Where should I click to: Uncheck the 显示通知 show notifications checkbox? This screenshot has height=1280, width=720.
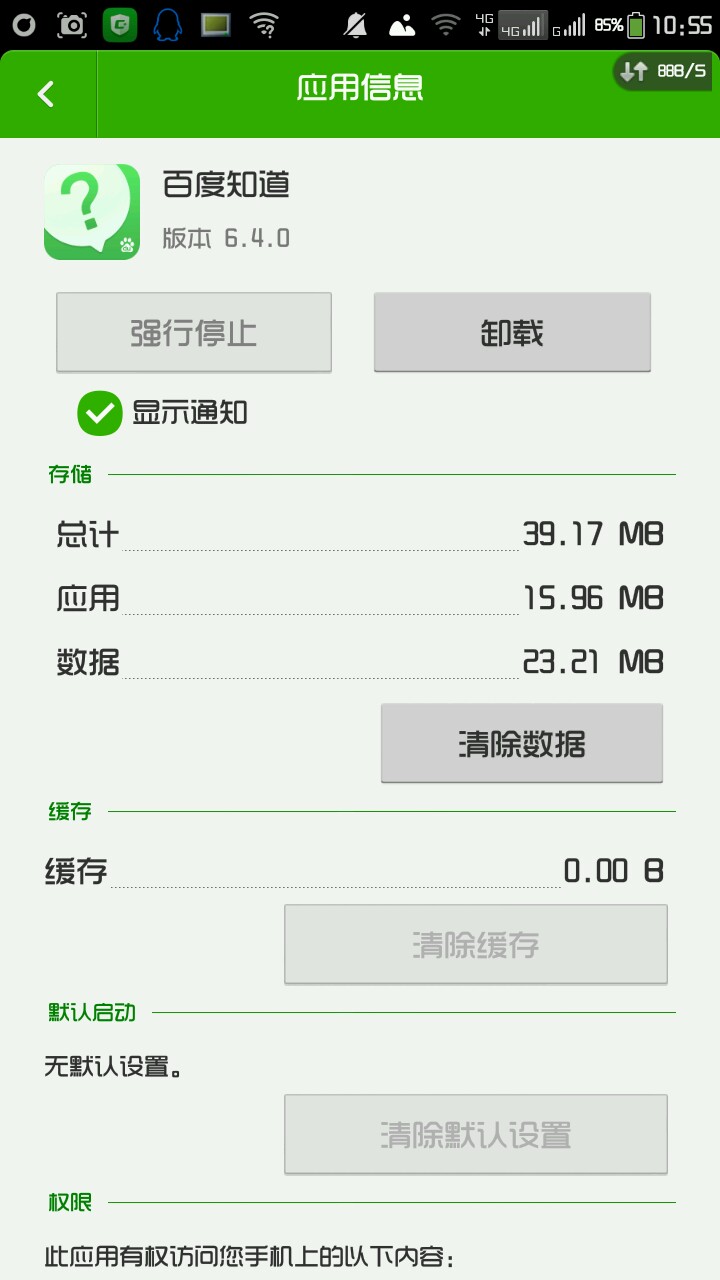(99, 412)
